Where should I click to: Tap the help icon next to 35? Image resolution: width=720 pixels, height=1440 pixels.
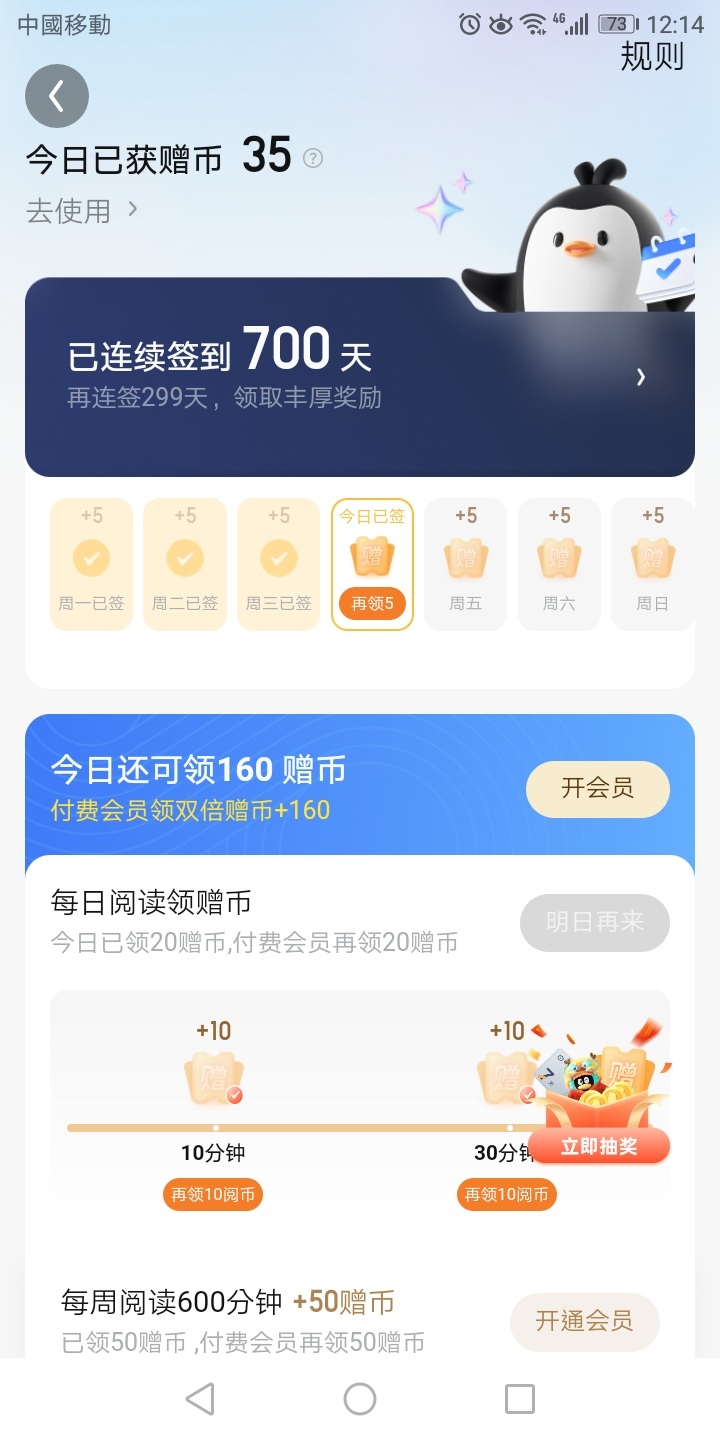pos(313,158)
